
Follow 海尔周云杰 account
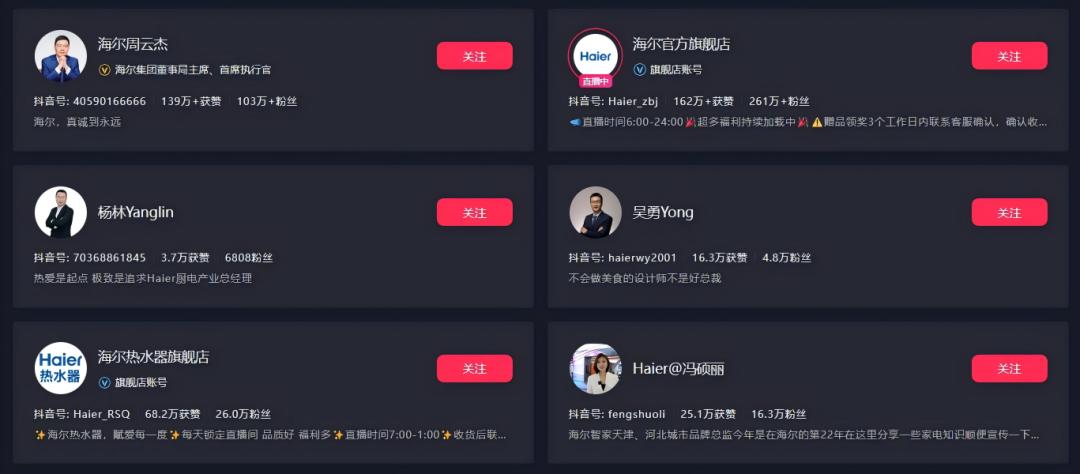[x=474, y=56]
